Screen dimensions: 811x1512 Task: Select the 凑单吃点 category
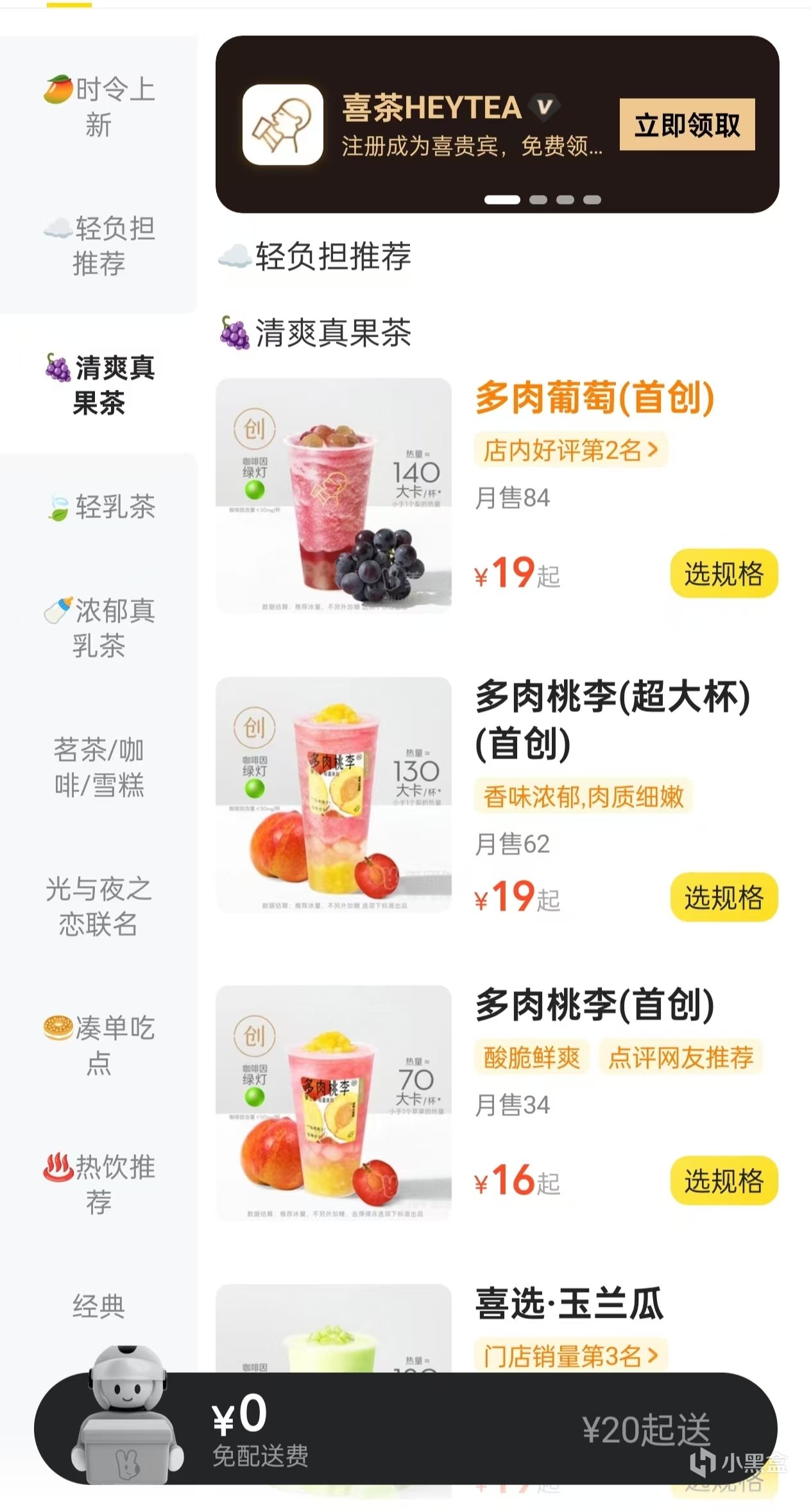tap(99, 1045)
